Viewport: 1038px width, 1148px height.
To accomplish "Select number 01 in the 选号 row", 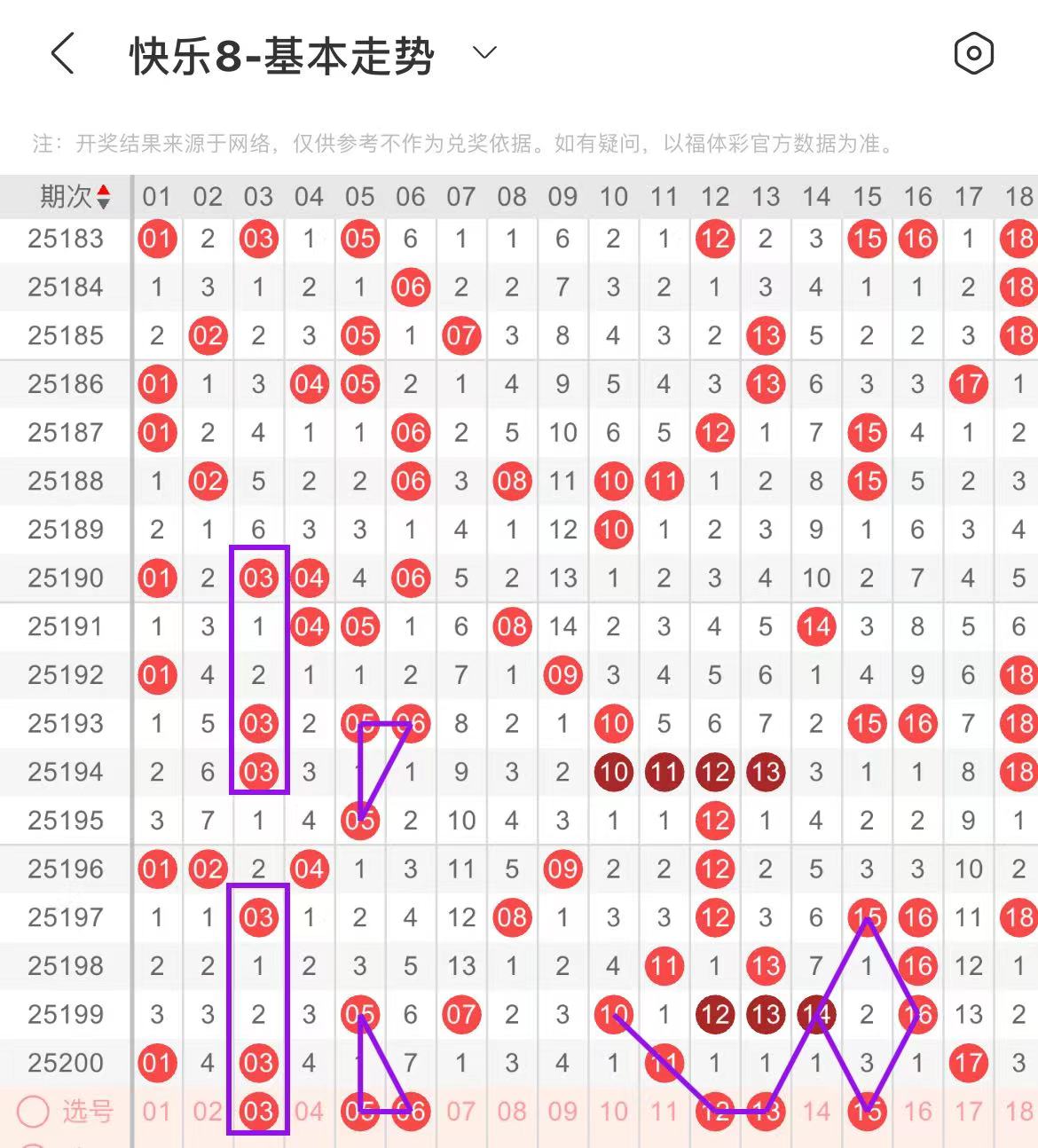I will (x=157, y=1112).
